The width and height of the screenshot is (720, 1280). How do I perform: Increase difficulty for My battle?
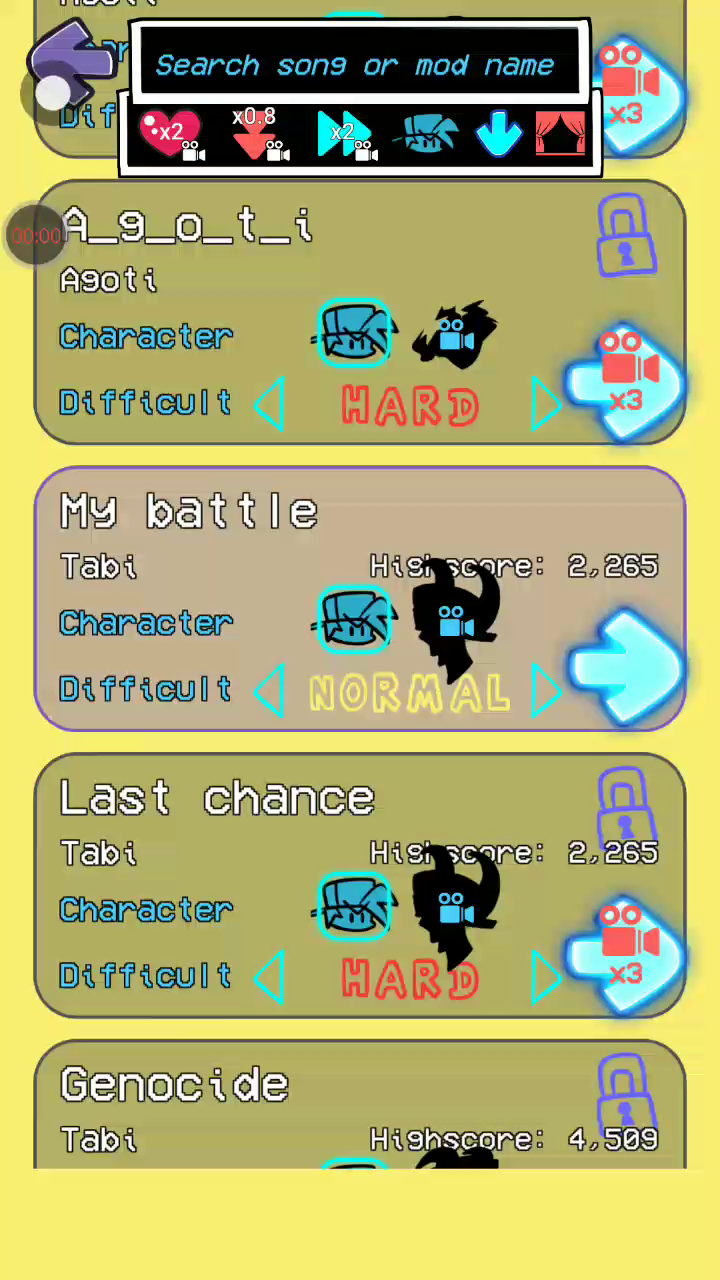[546, 690]
